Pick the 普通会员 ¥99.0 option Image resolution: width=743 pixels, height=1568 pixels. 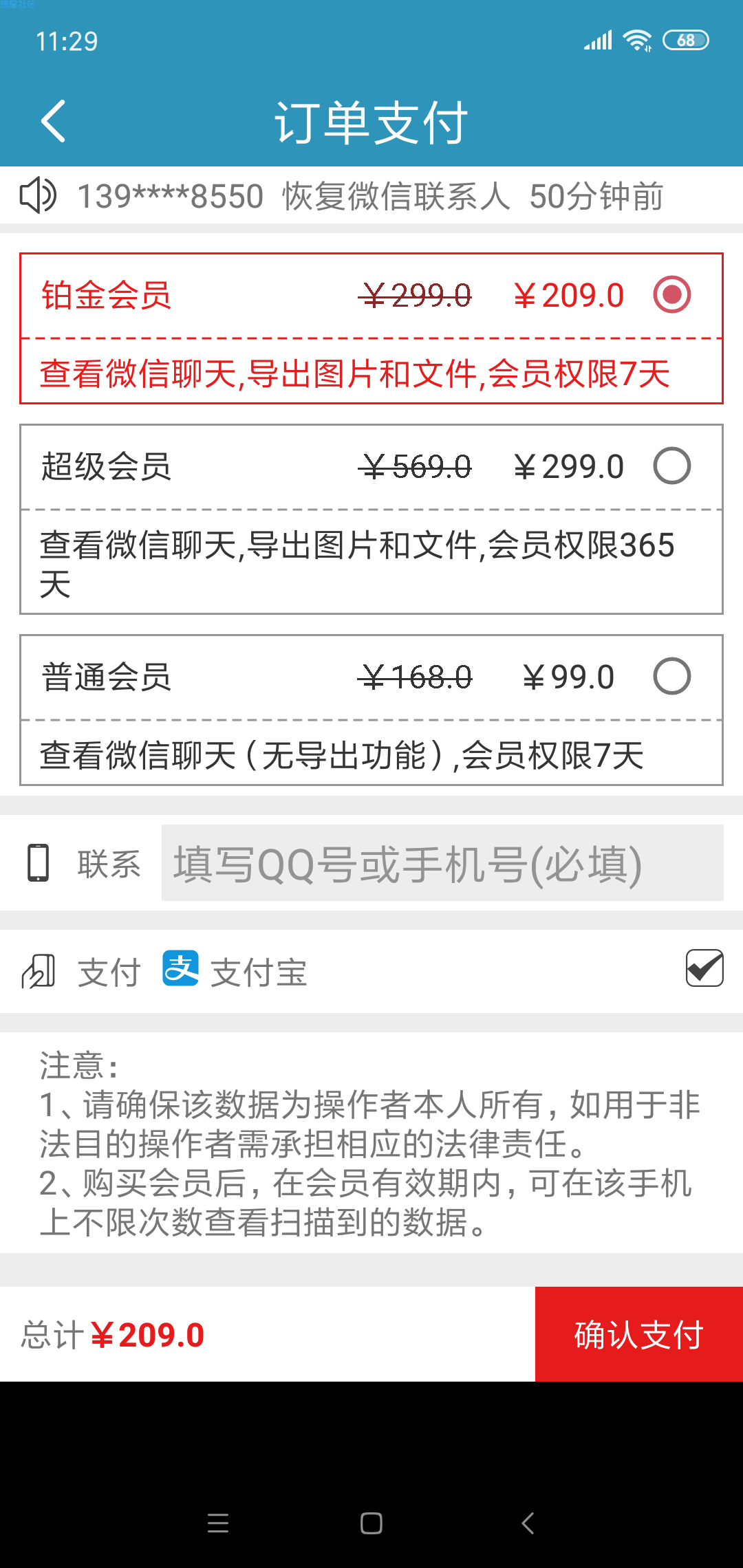coord(671,677)
